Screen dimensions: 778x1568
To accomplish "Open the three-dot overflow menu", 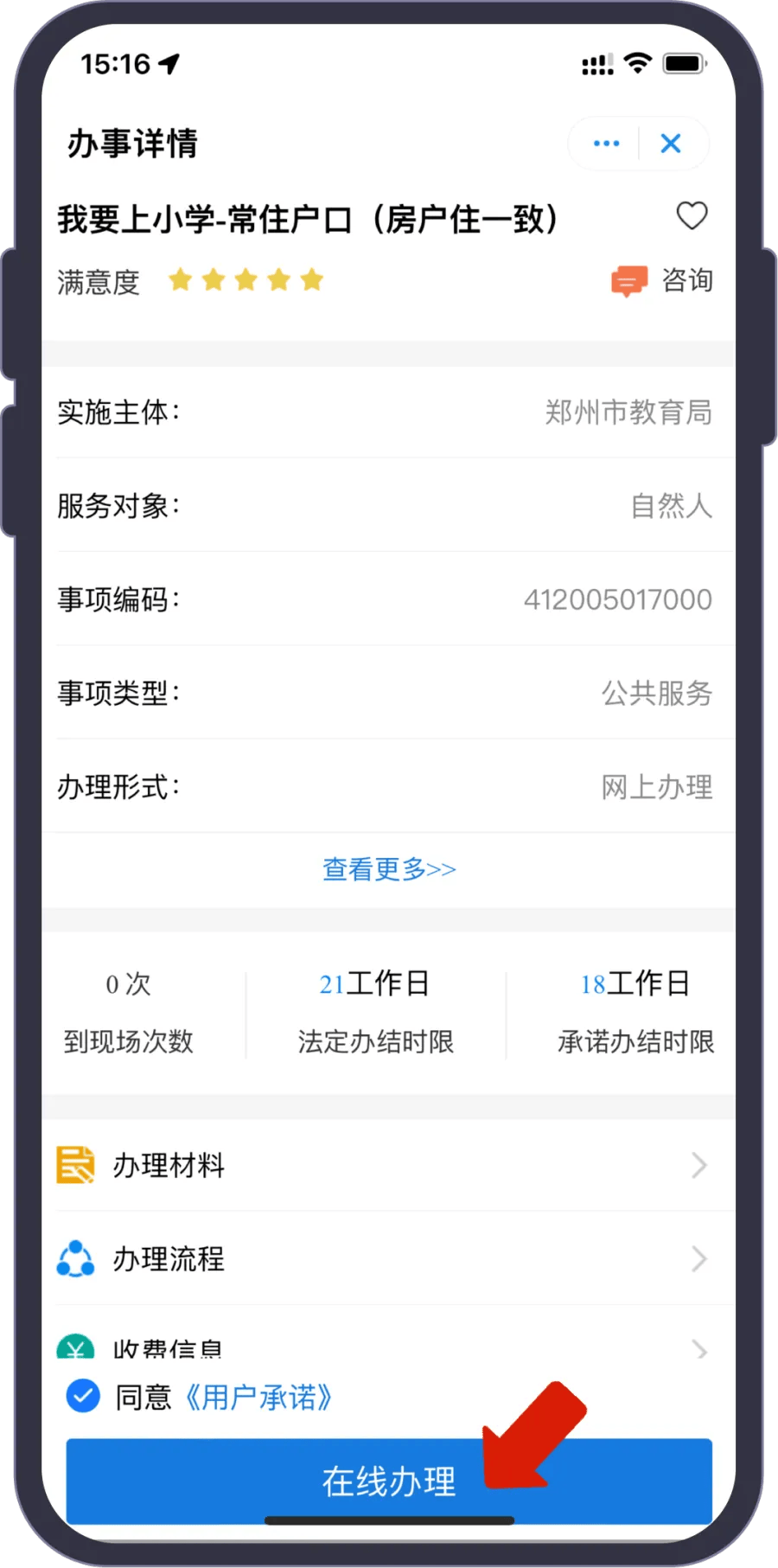I will (606, 144).
